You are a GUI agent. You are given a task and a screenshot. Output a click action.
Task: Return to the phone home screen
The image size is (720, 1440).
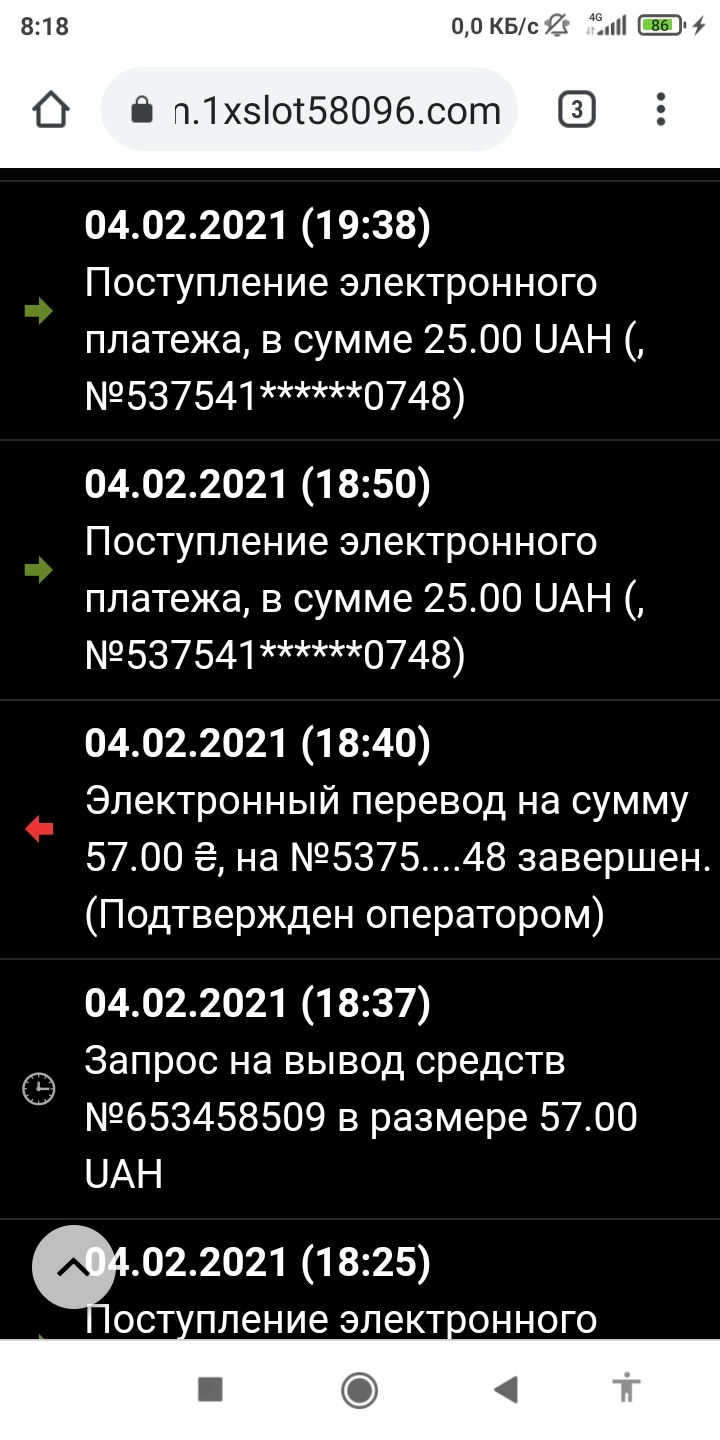pyautogui.click(x=359, y=1389)
